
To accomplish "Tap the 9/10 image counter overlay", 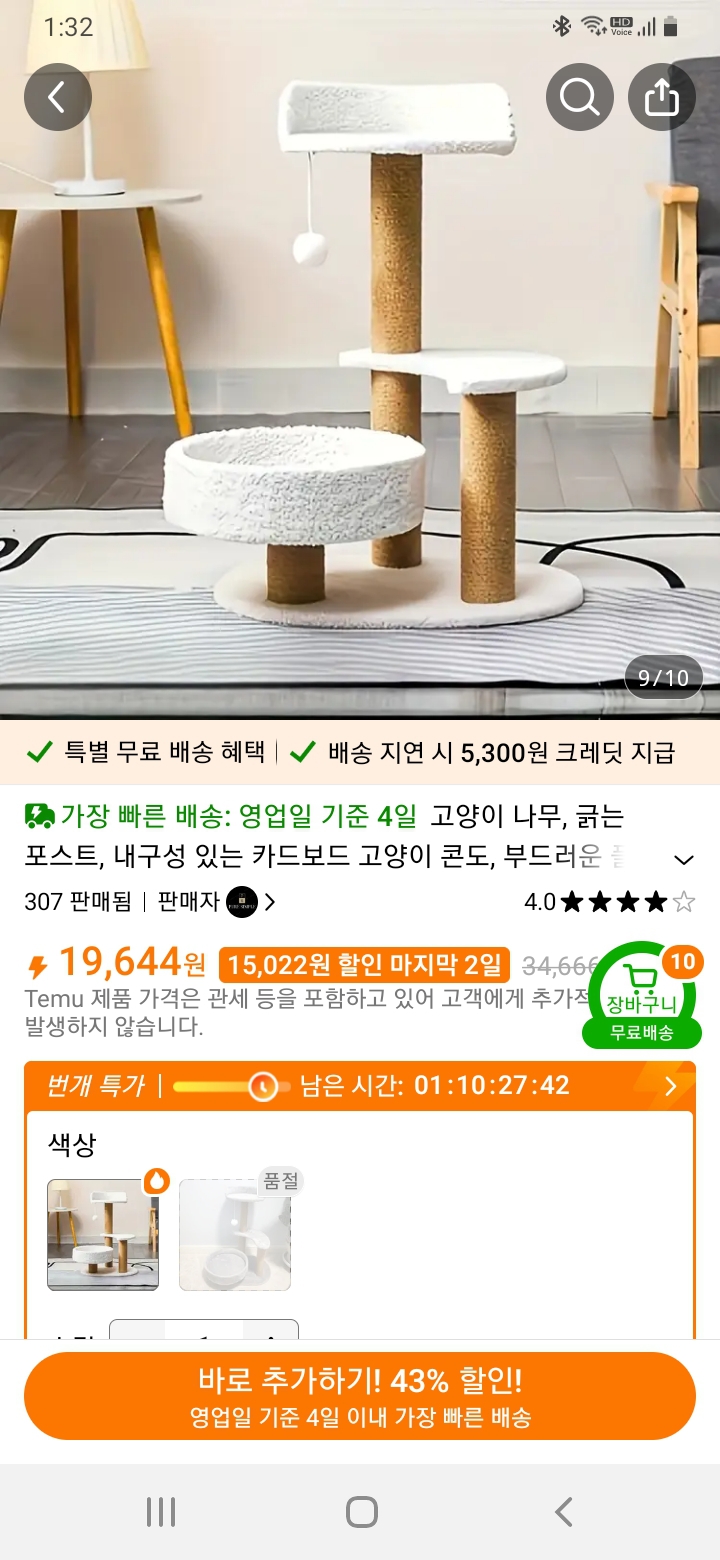I will click(662, 677).
